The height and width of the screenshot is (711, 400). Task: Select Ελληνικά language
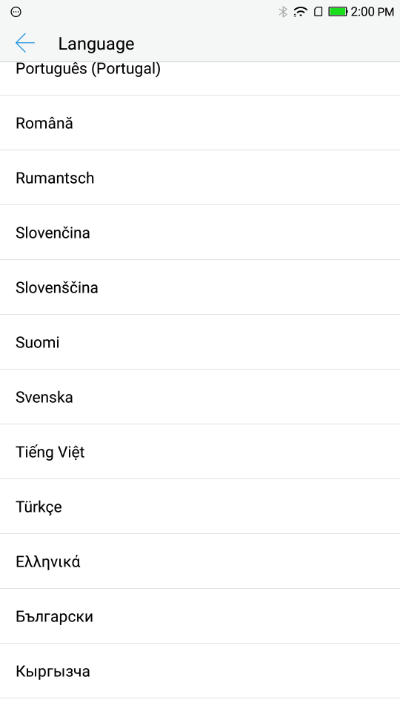pos(200,561)
